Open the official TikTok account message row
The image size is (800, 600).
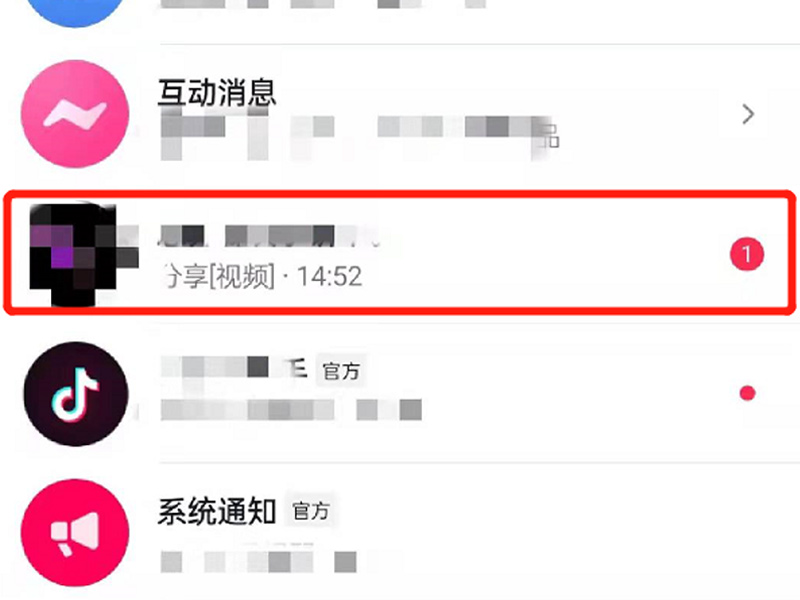pos(400,392)
